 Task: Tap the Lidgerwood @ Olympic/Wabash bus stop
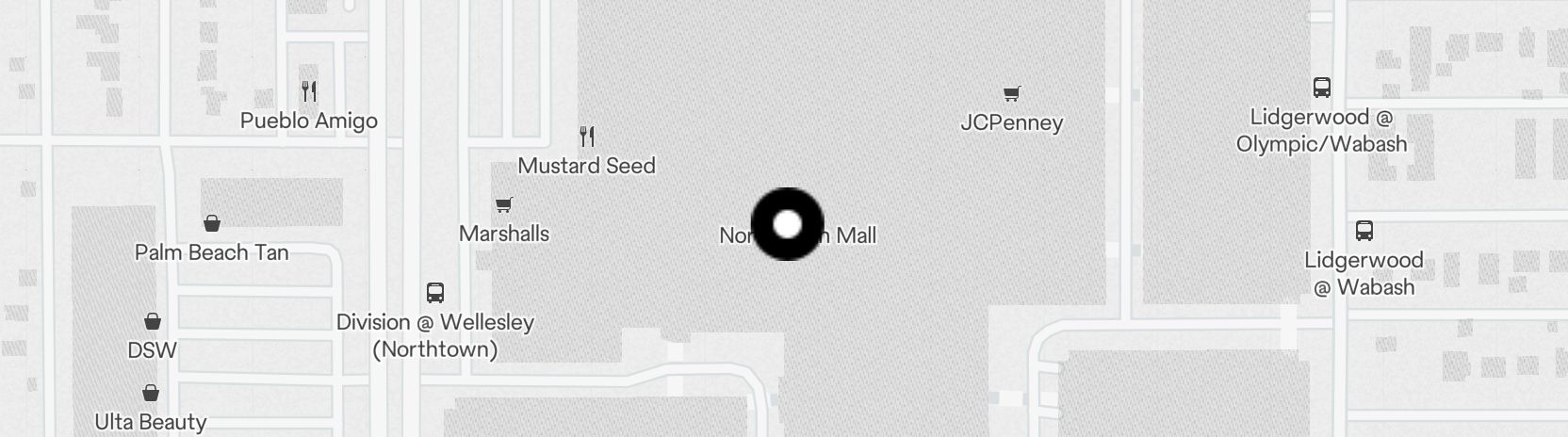coord(1322,88)
